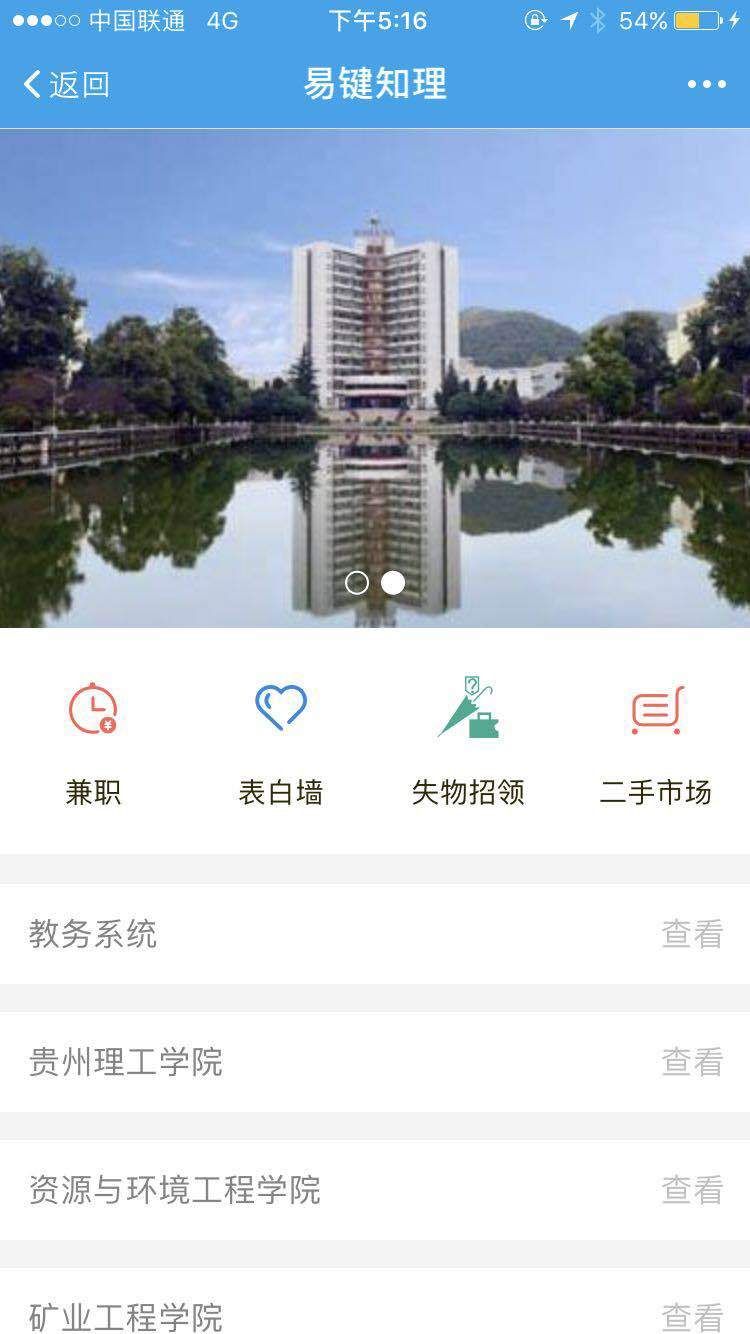
Task: Go back using the 返回 button
Action: [x=66, y=85]
